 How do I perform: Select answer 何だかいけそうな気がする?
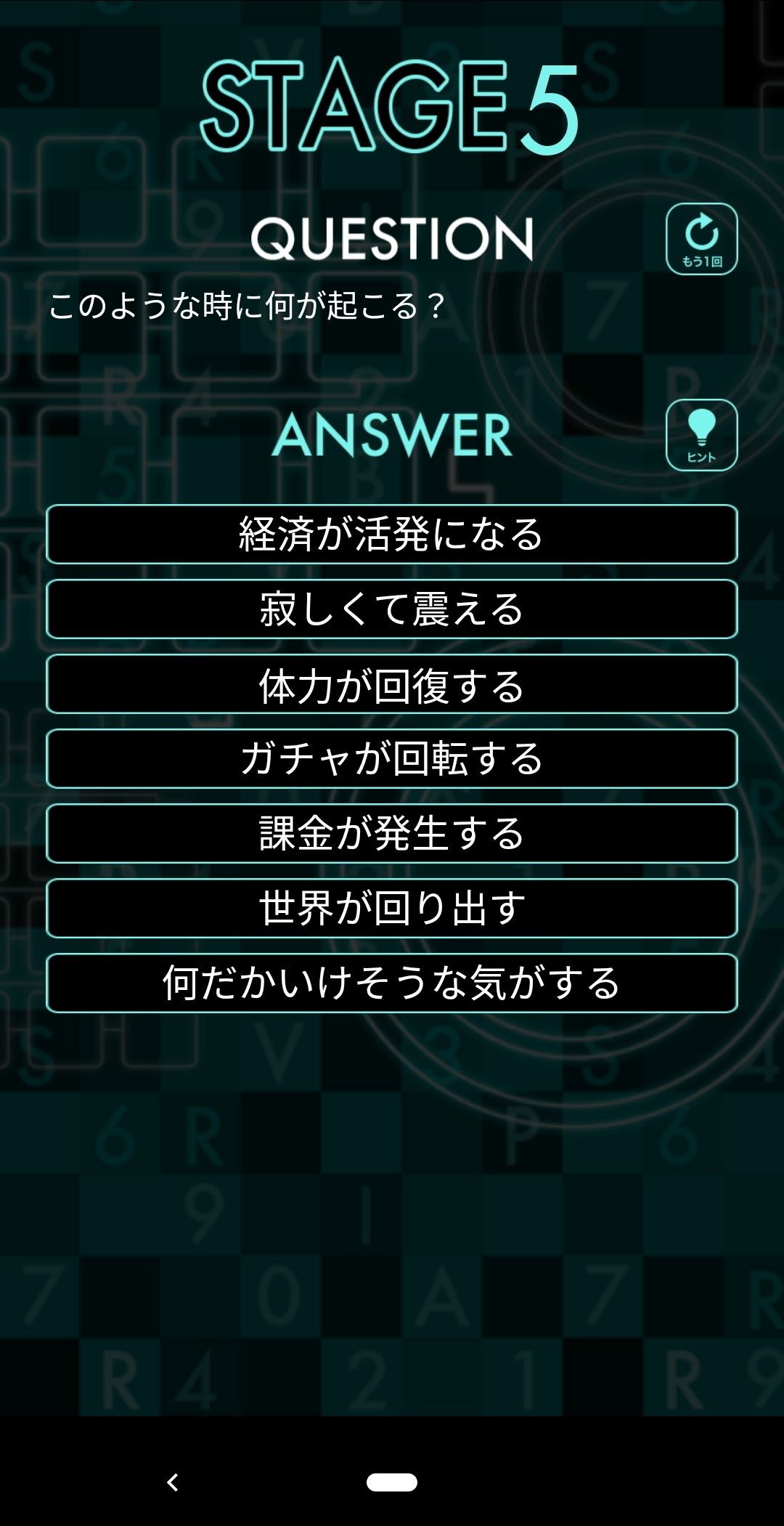click(x=392, y=983)
